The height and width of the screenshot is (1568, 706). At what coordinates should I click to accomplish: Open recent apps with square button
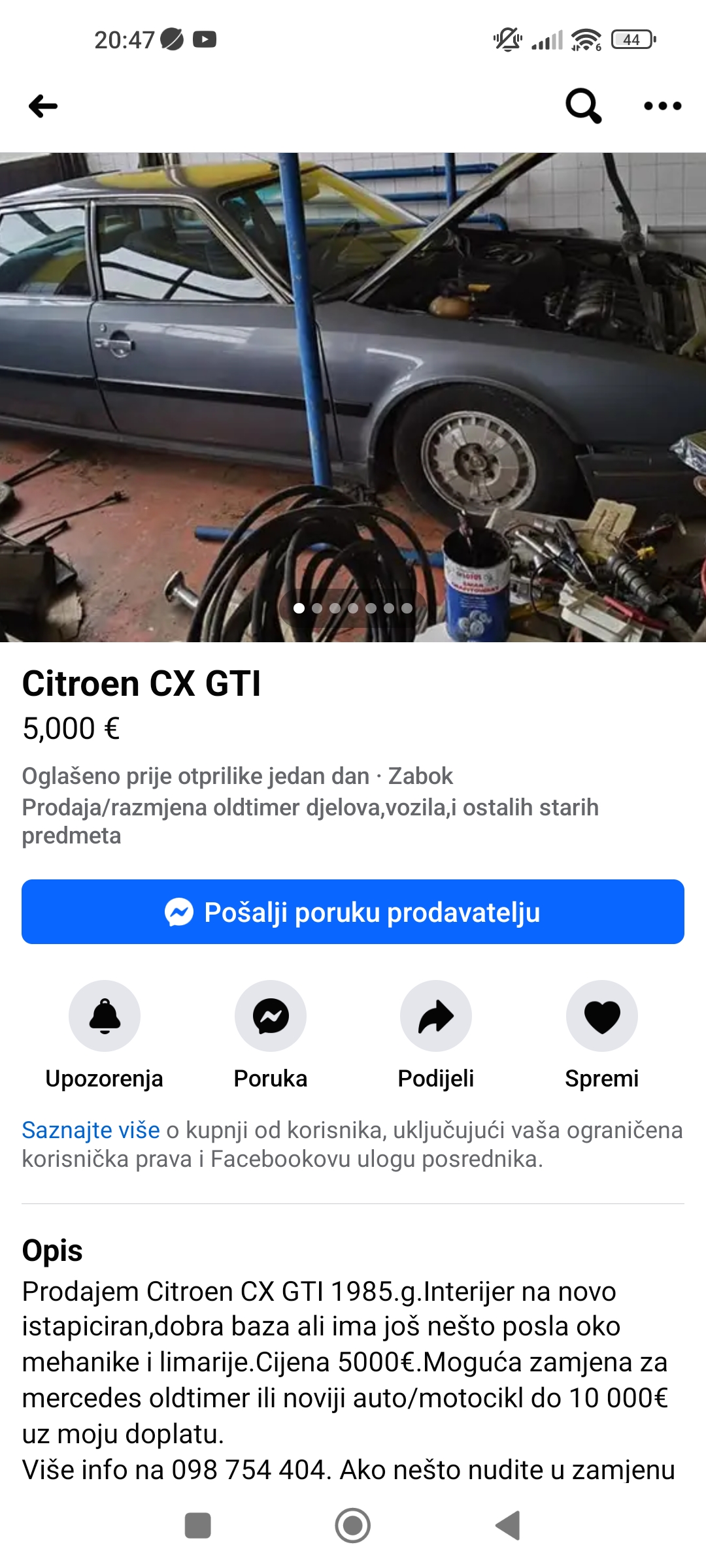[x=198, y=1526]
